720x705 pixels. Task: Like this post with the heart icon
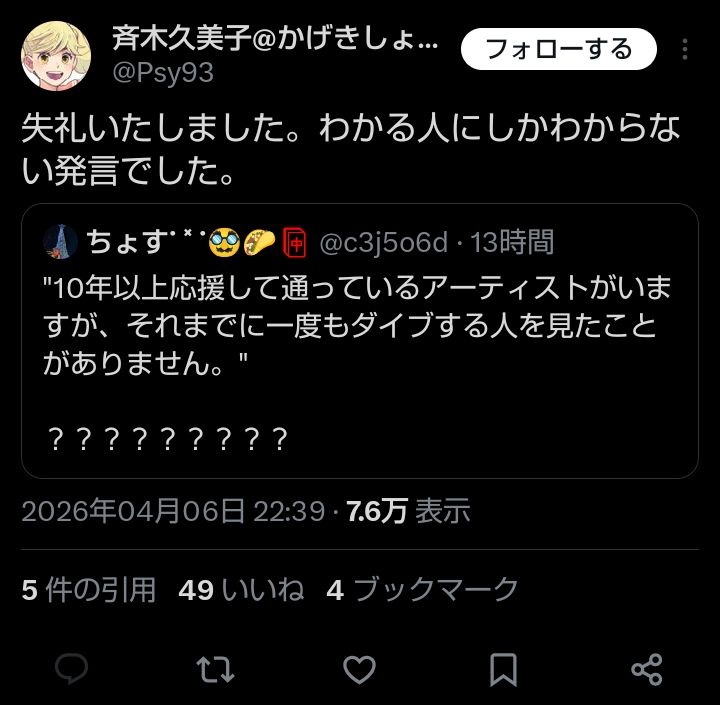359,668
